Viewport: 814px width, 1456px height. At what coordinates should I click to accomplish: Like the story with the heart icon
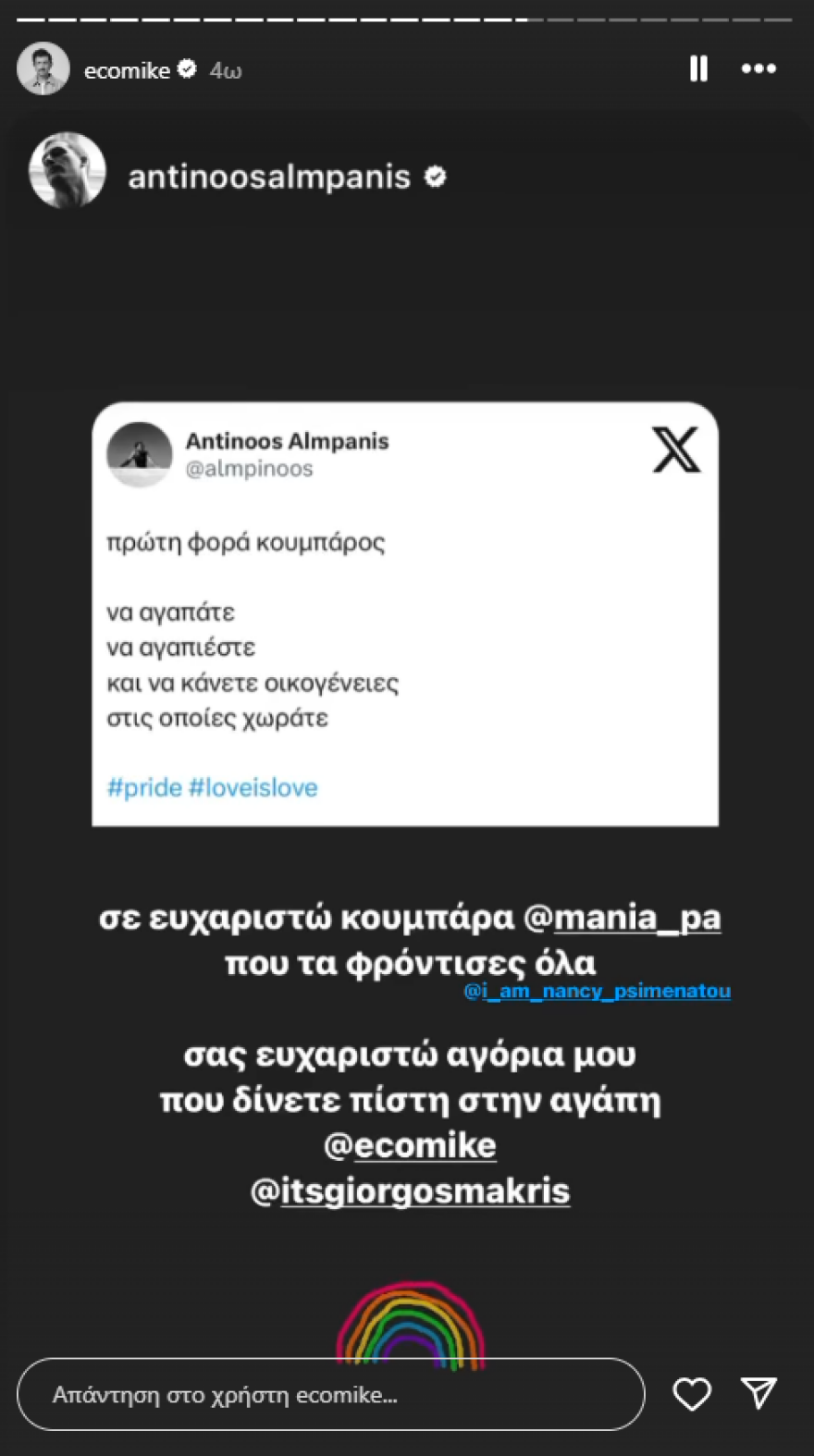(691, 1394)
